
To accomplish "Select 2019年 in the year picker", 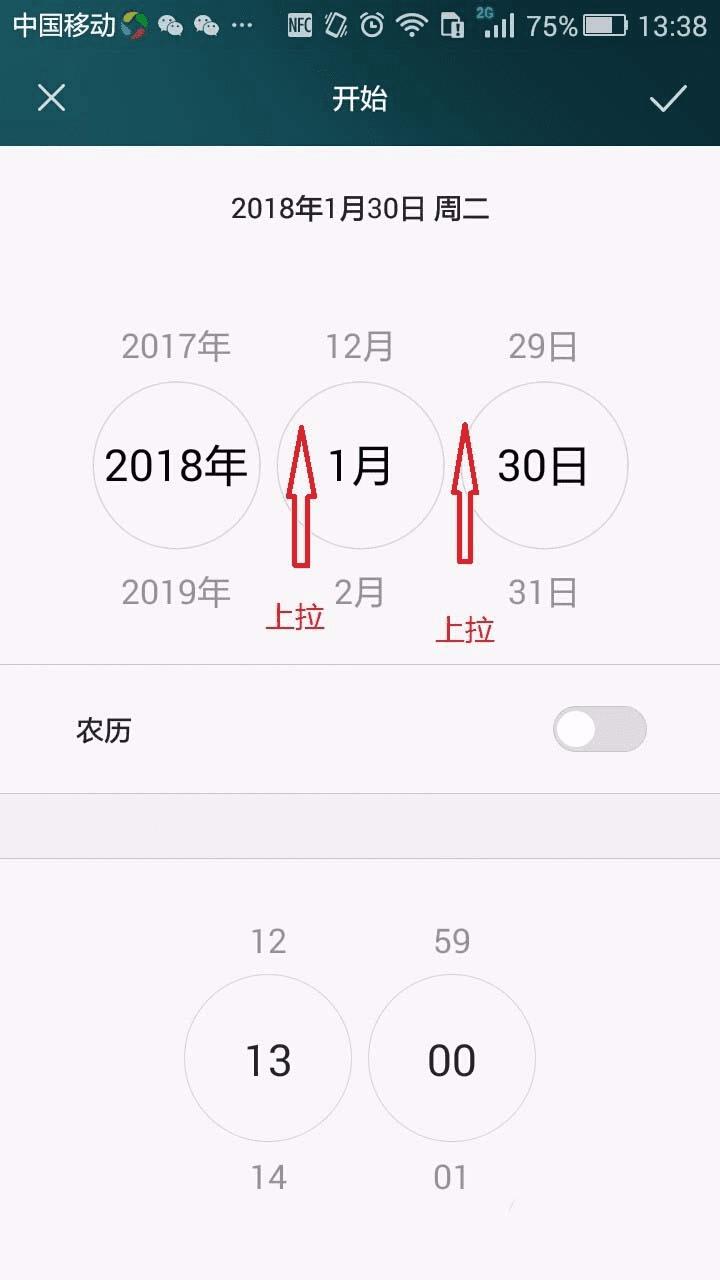I will tap(176, 593).
